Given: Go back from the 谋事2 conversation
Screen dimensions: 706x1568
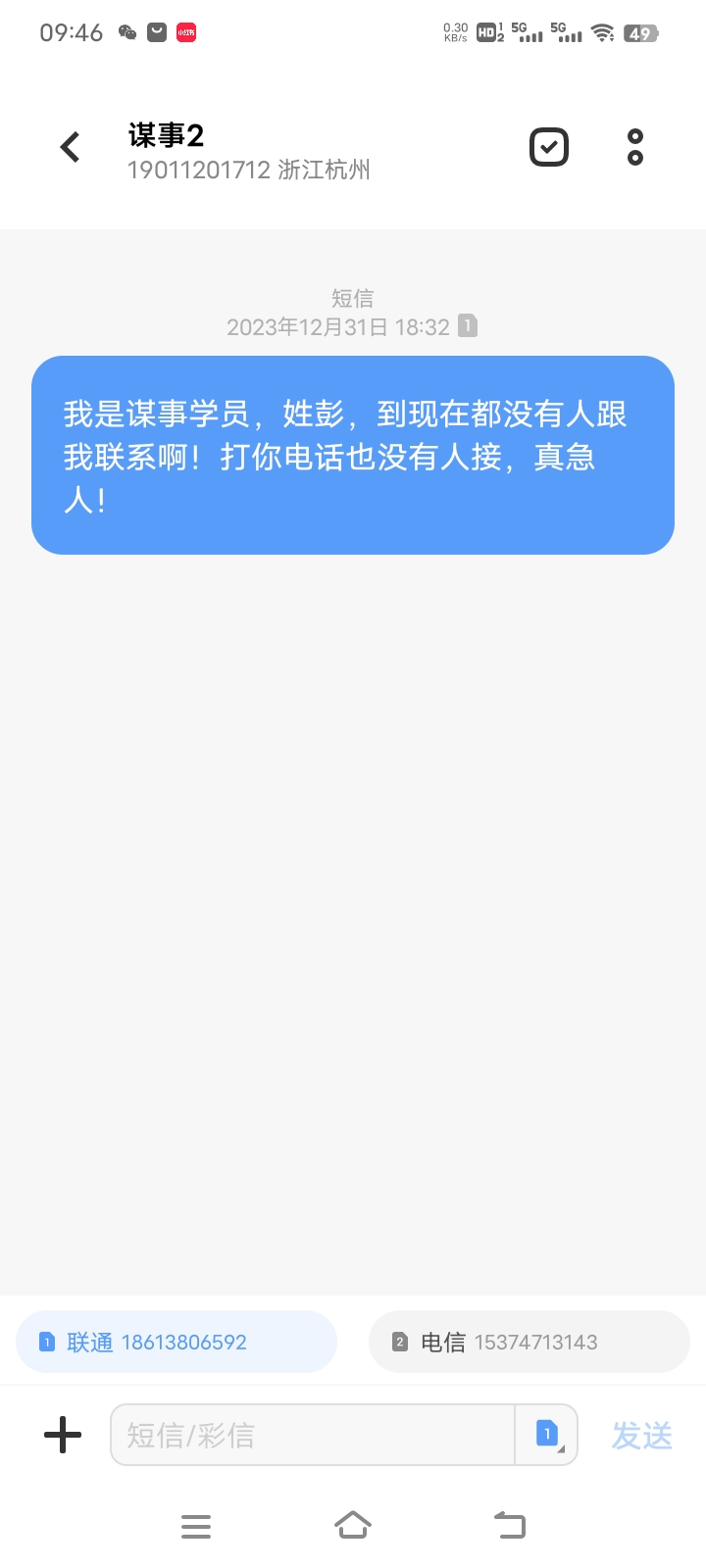Looking at the screenshot, I should (71, 148).
